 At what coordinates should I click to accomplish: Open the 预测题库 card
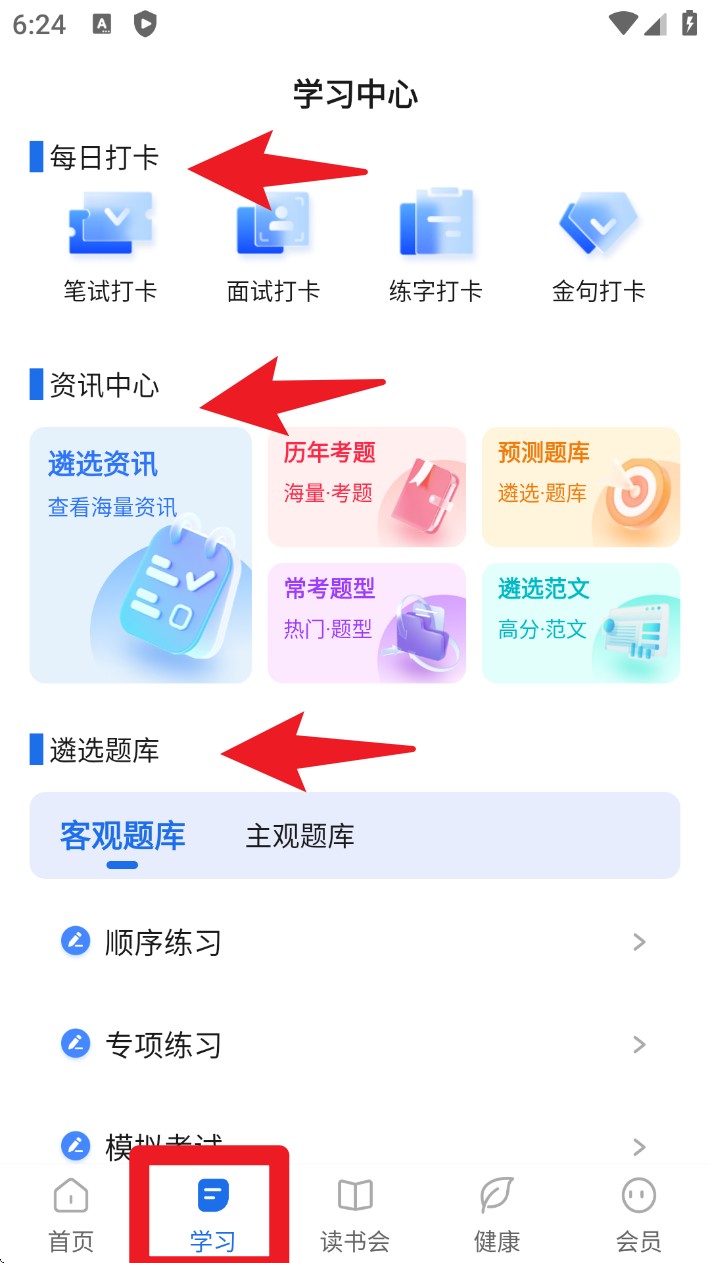(581, 487)
